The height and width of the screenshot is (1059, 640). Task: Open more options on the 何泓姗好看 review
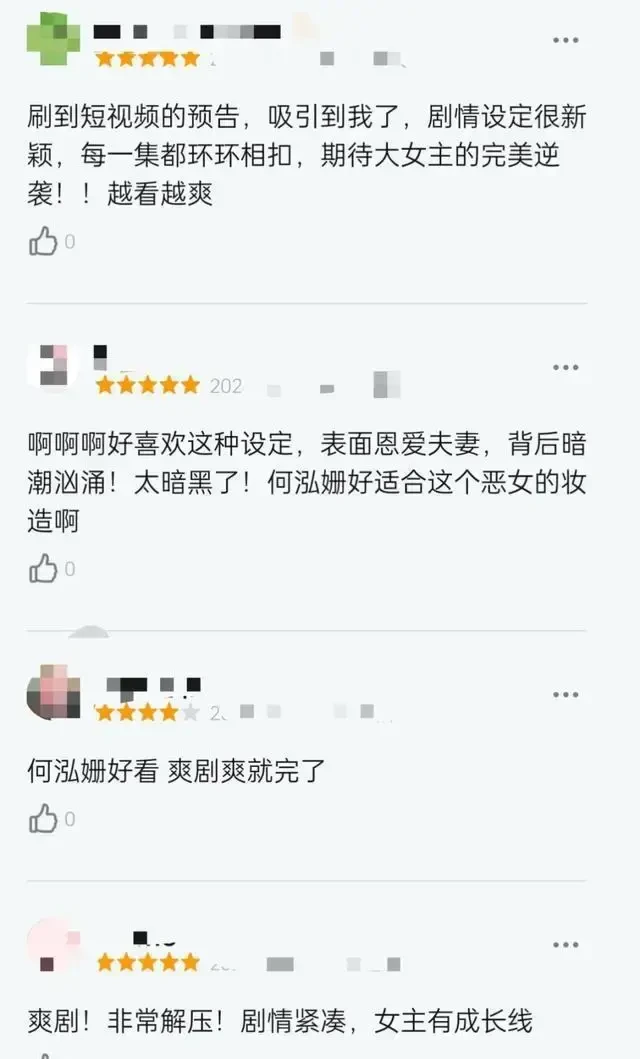click(565, 694)
